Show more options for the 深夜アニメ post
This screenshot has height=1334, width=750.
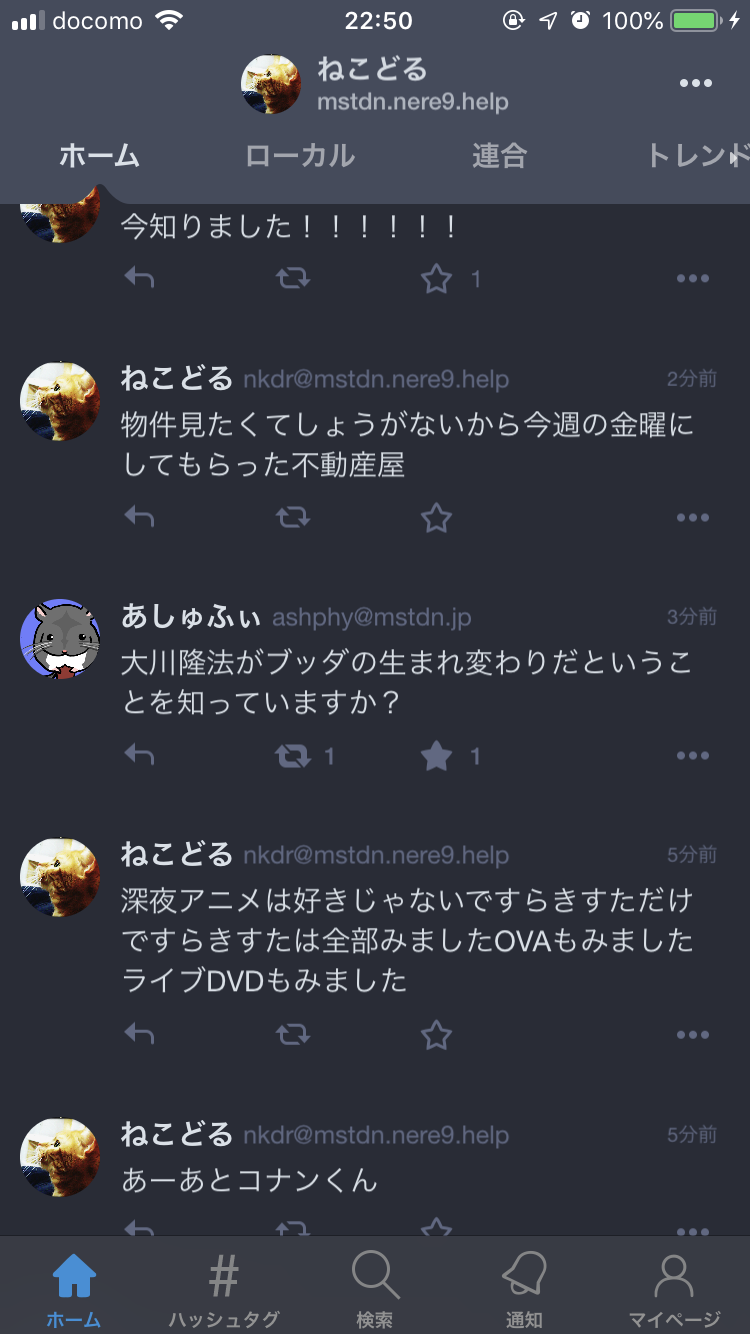click(x=692, y=1034)
